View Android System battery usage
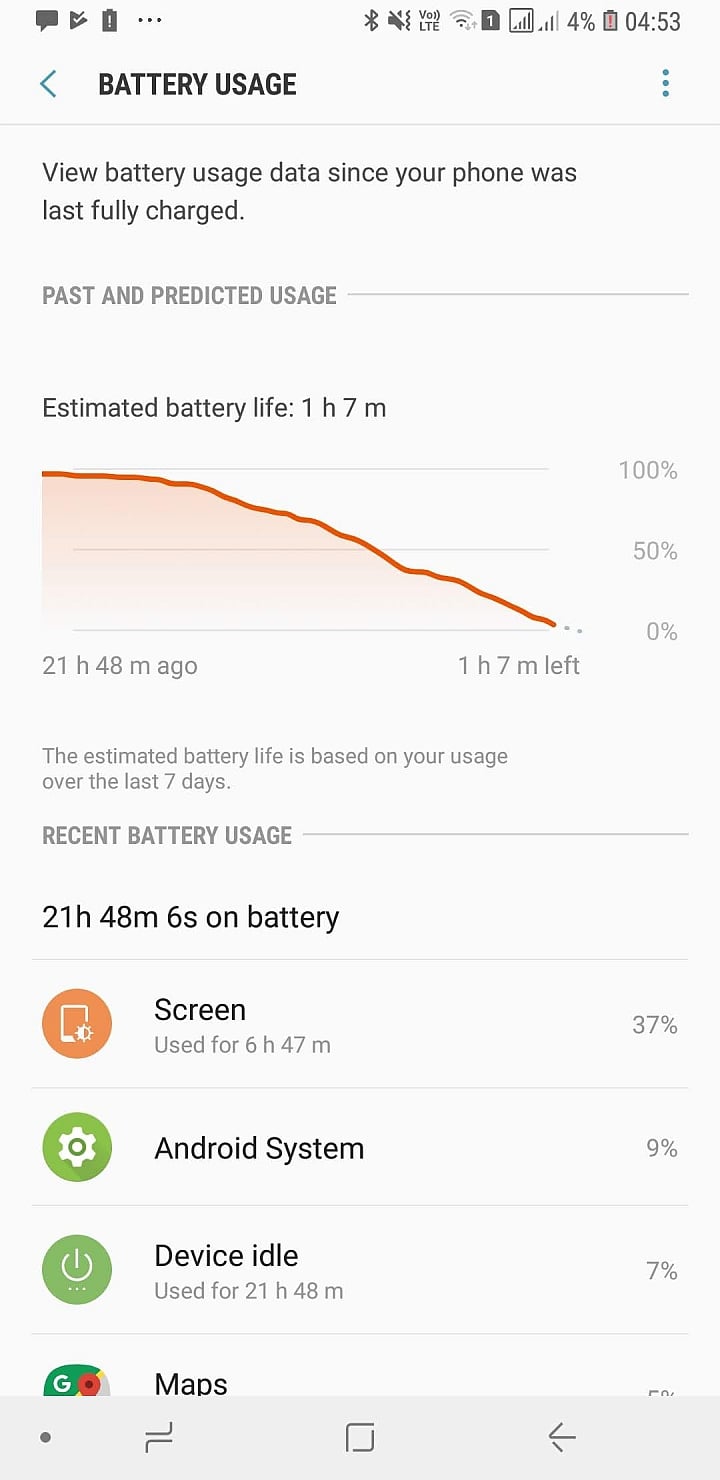 (360, 1148)
